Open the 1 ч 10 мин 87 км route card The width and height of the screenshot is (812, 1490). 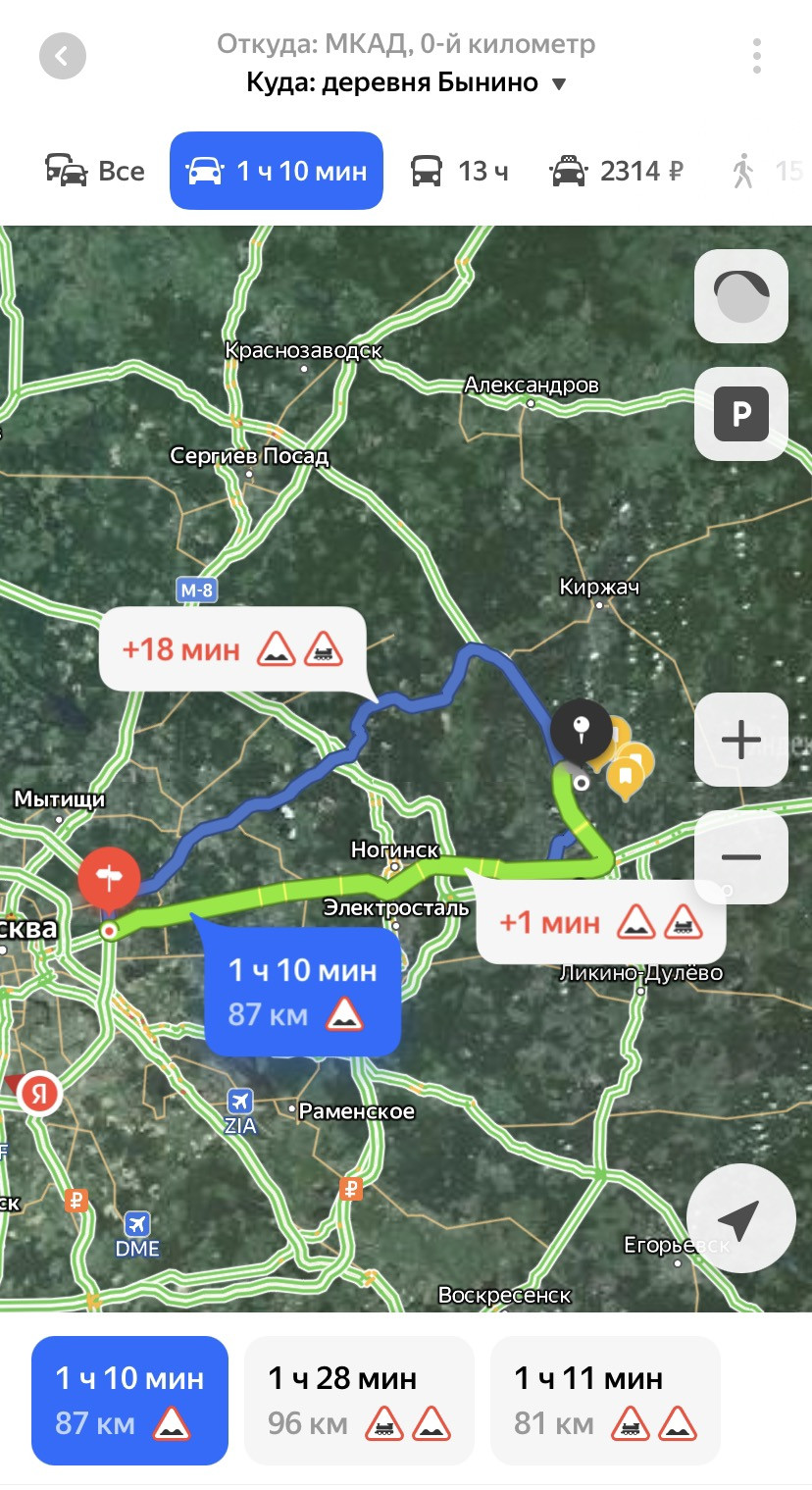coord(130,1400)
